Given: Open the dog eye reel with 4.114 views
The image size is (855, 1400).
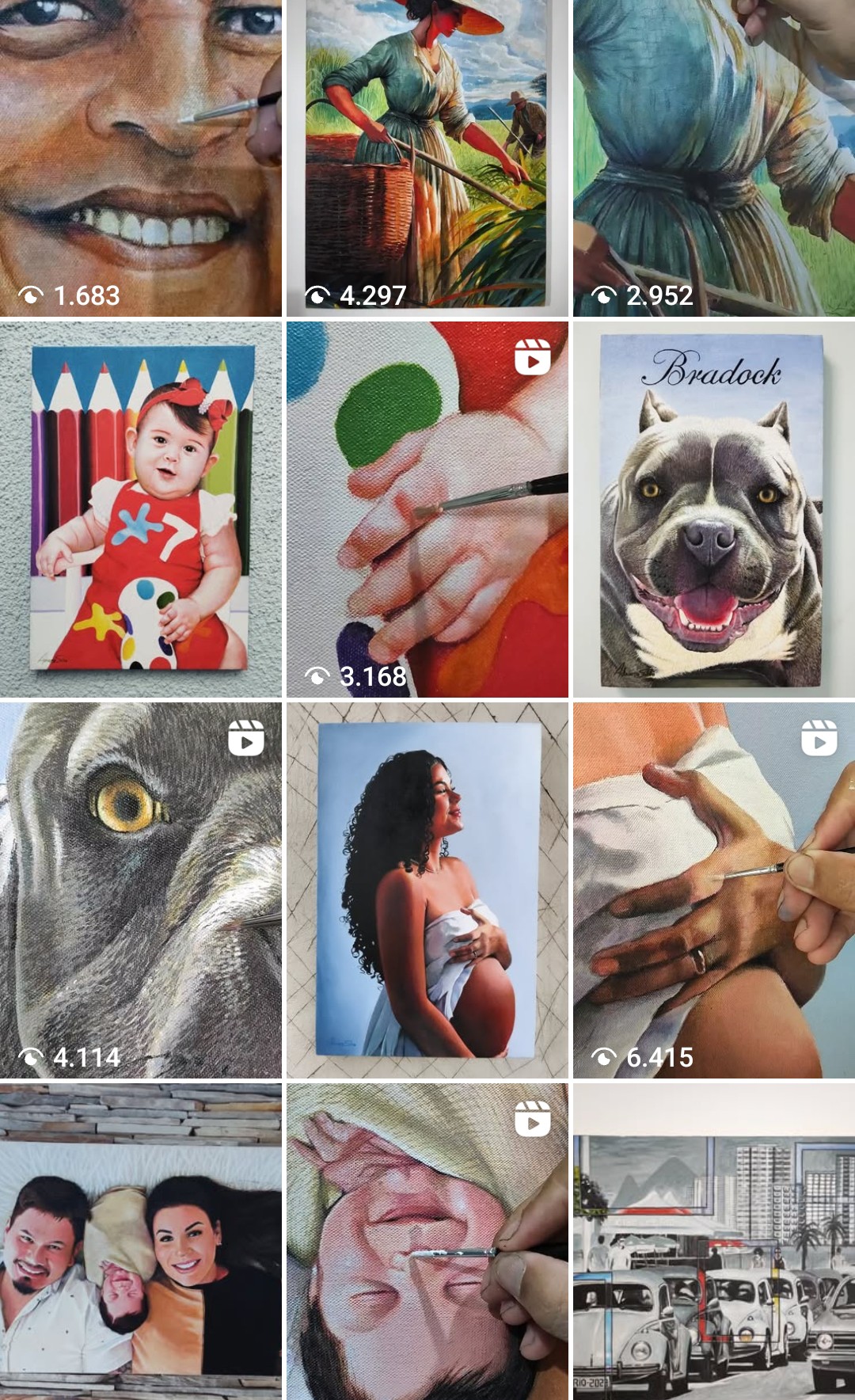Looking at the screenshot, I should click(x=140, y=890).
